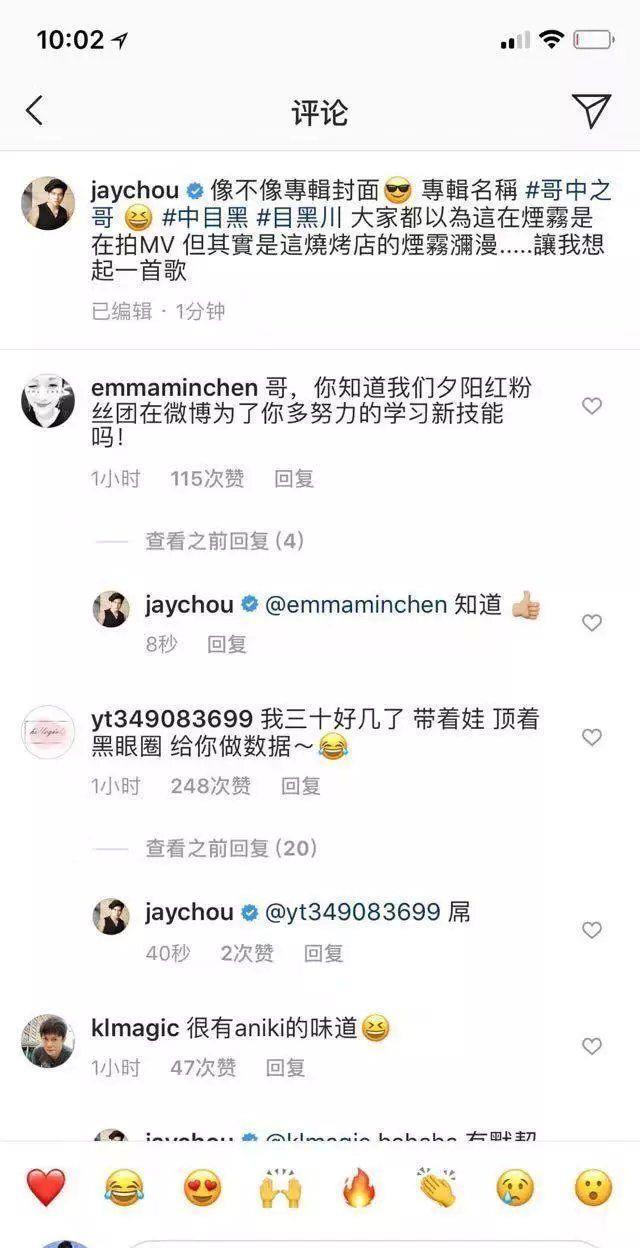This screenshot has height=1248, width=640.
Task: Expand 20 previous replies under yt349083699
Action: click(231, 848)
